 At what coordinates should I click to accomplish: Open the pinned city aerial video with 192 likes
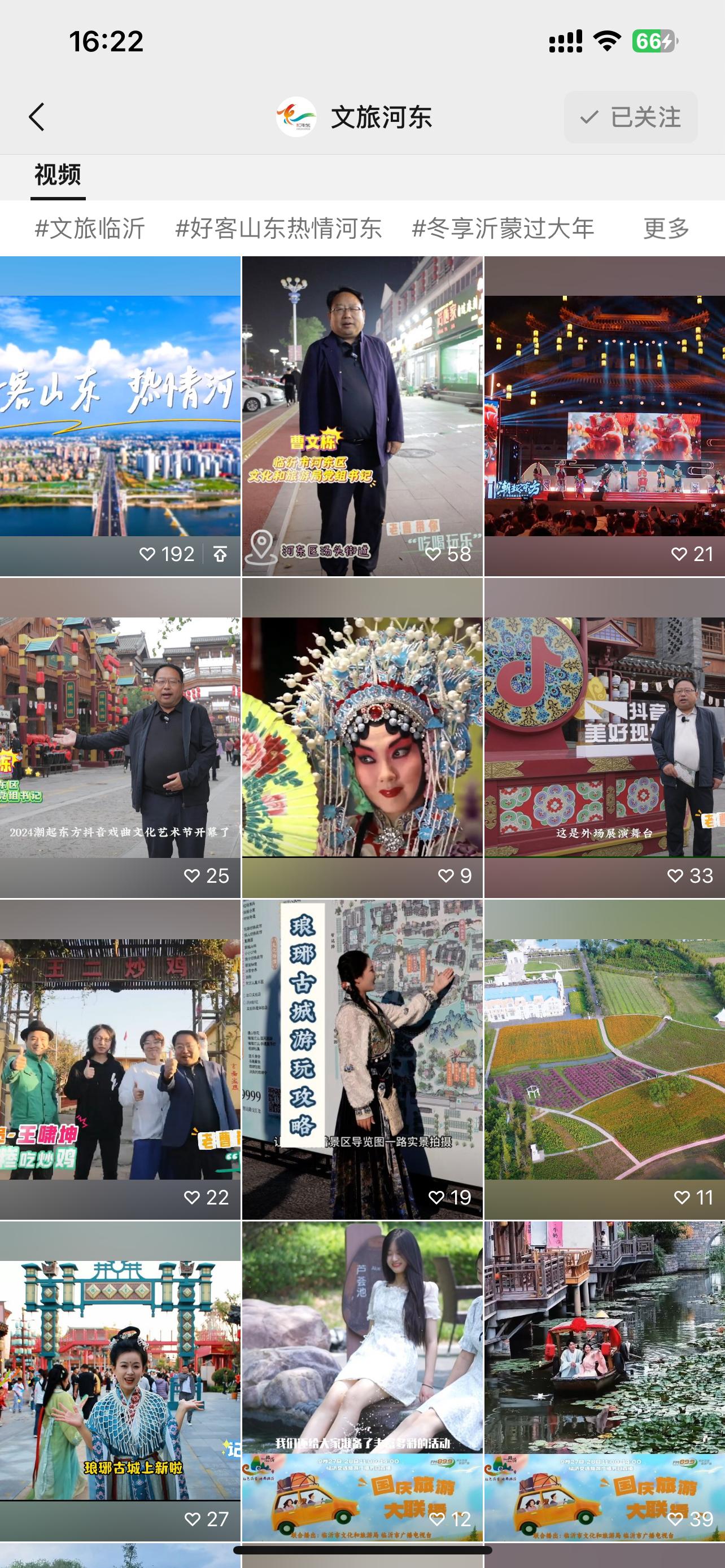pyautogui.click(x=120, y=416)
